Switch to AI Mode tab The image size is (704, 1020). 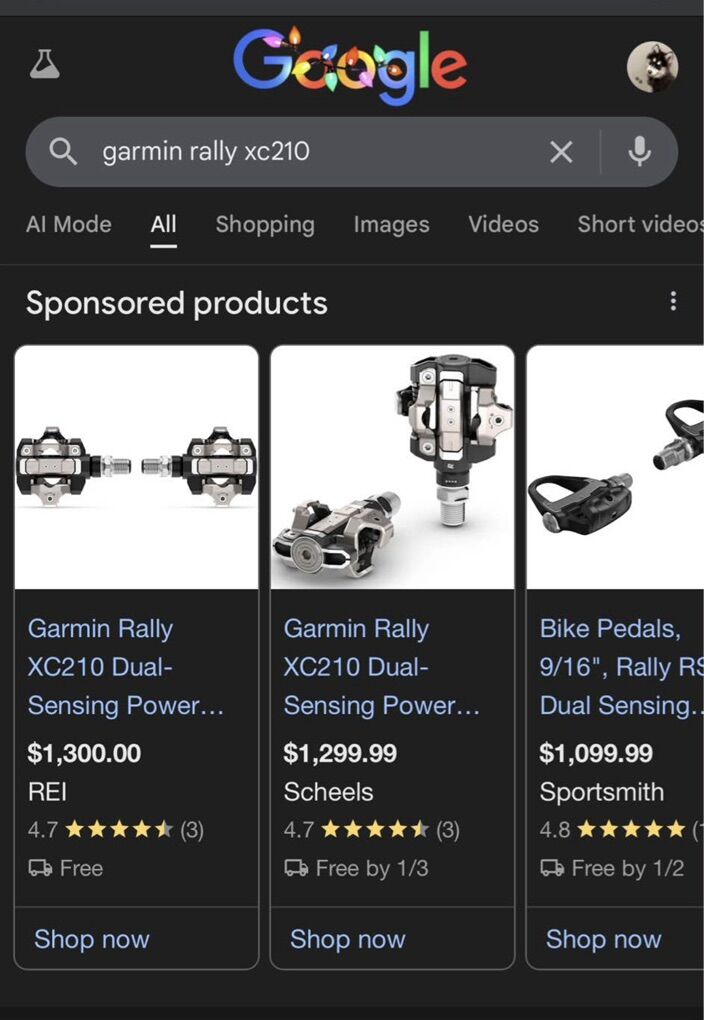click(68, 224)
